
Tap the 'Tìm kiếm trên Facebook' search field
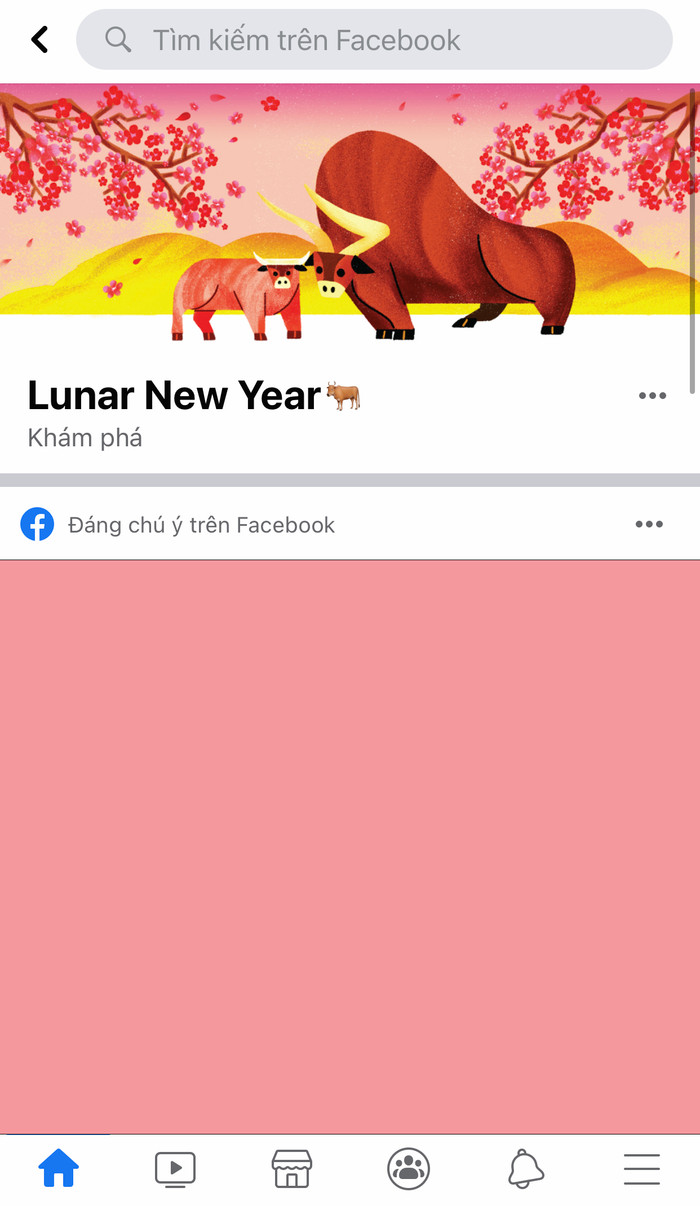[x=375, y=40]
